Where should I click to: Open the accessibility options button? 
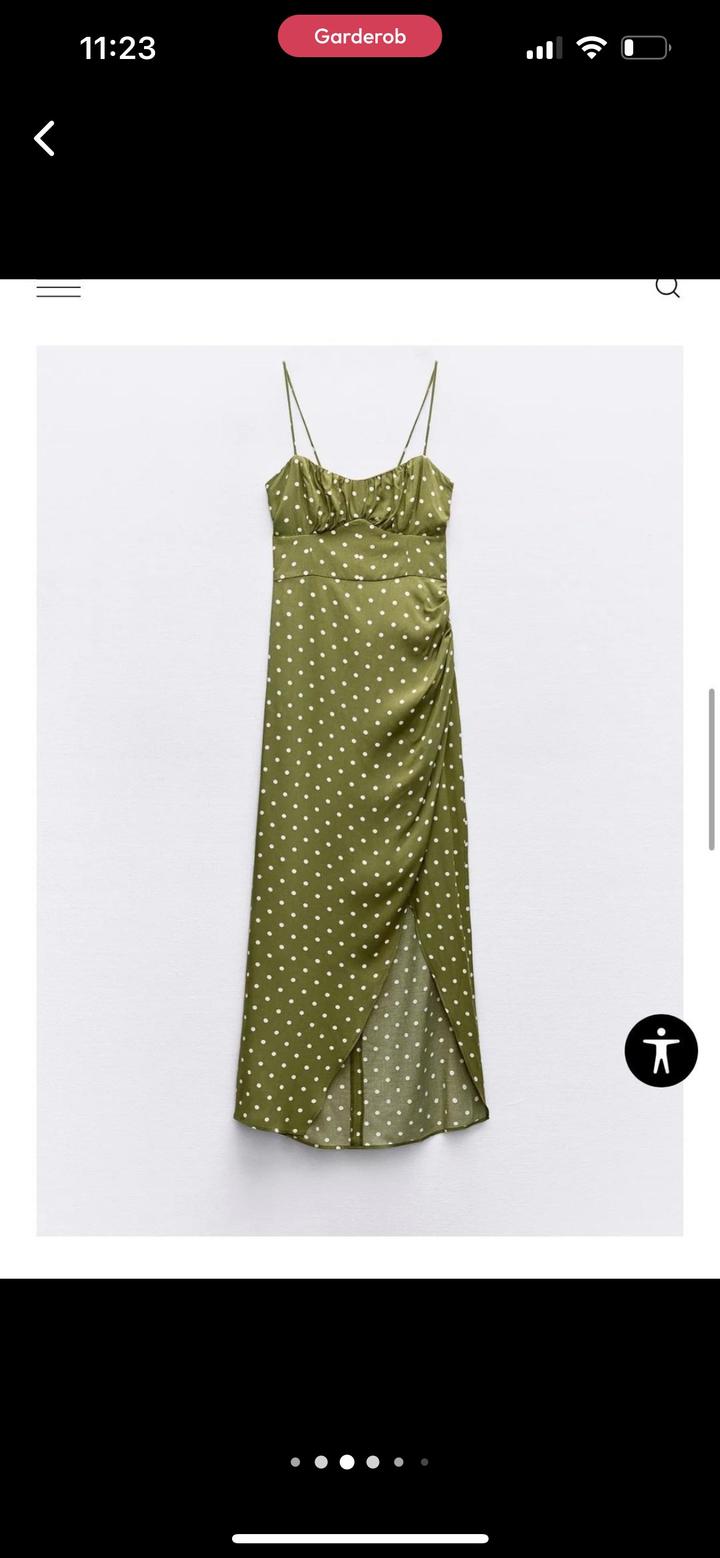[x=661, y=1050]
